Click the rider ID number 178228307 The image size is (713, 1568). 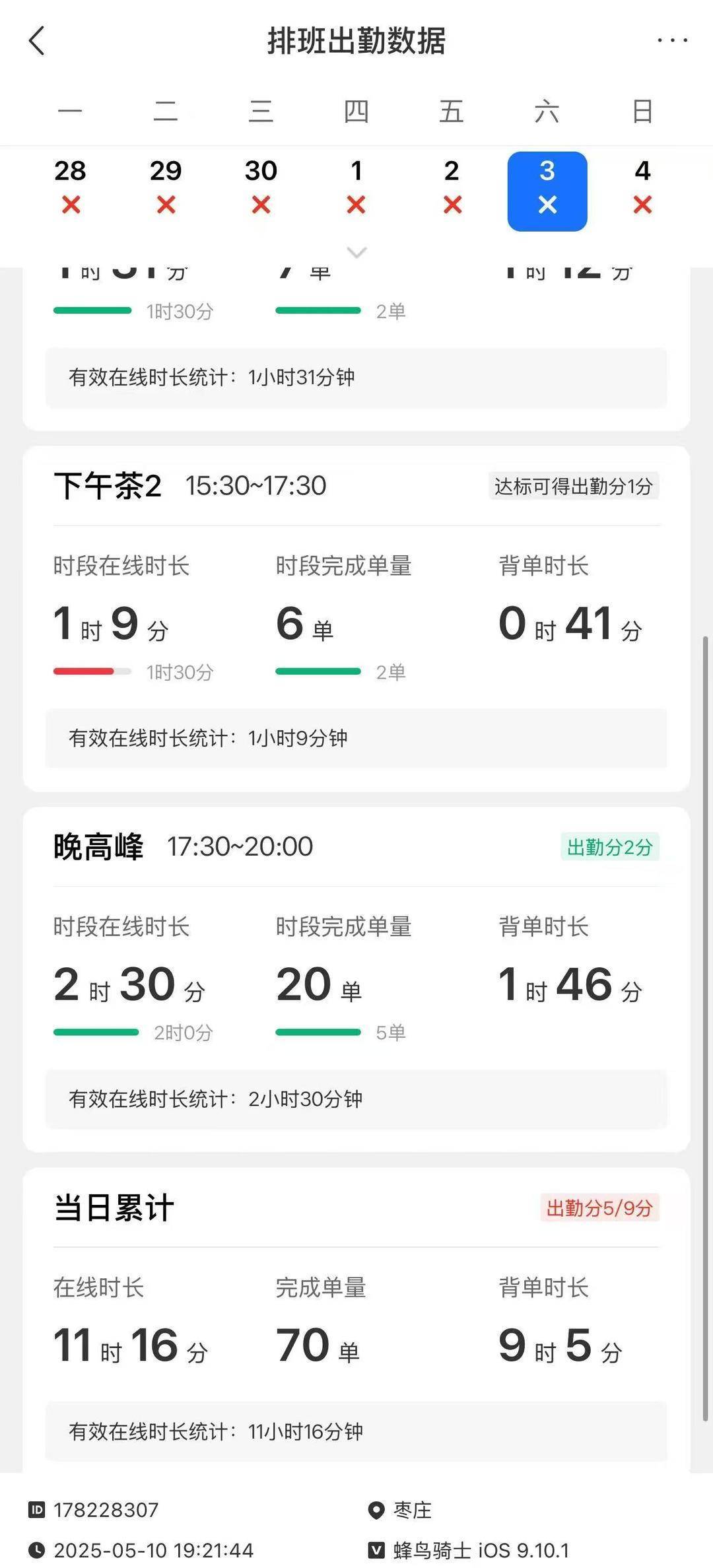(x=106, y=1510)
